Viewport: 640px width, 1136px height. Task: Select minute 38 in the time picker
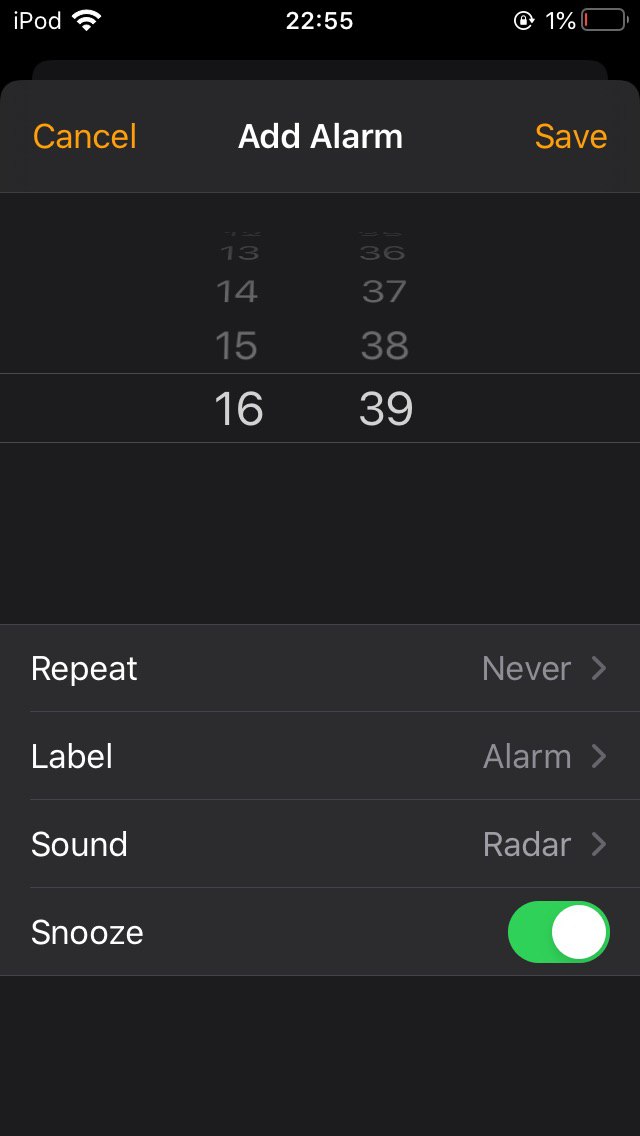[385, 346]
